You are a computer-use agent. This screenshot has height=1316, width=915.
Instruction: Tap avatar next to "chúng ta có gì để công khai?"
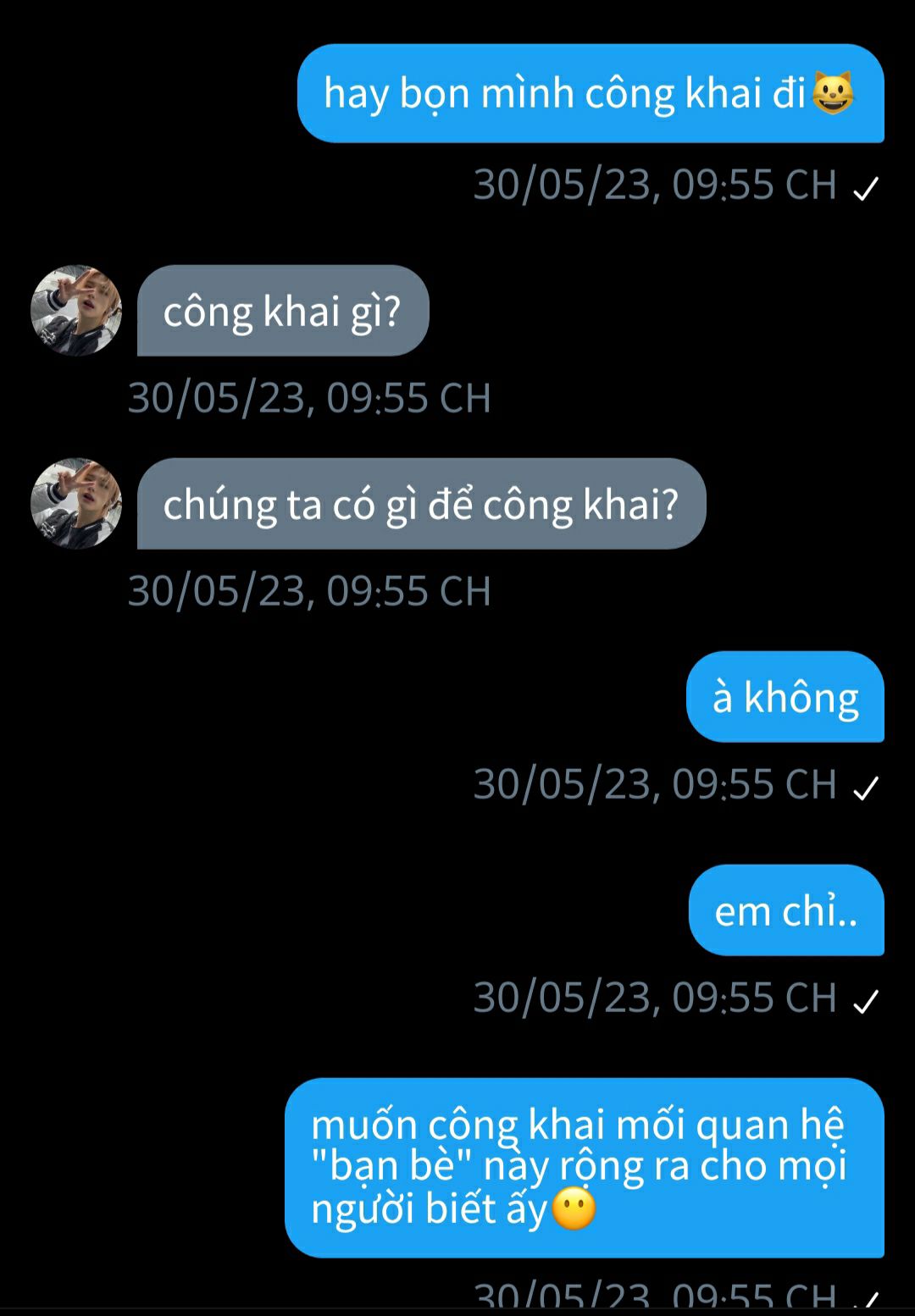[76, 504]
